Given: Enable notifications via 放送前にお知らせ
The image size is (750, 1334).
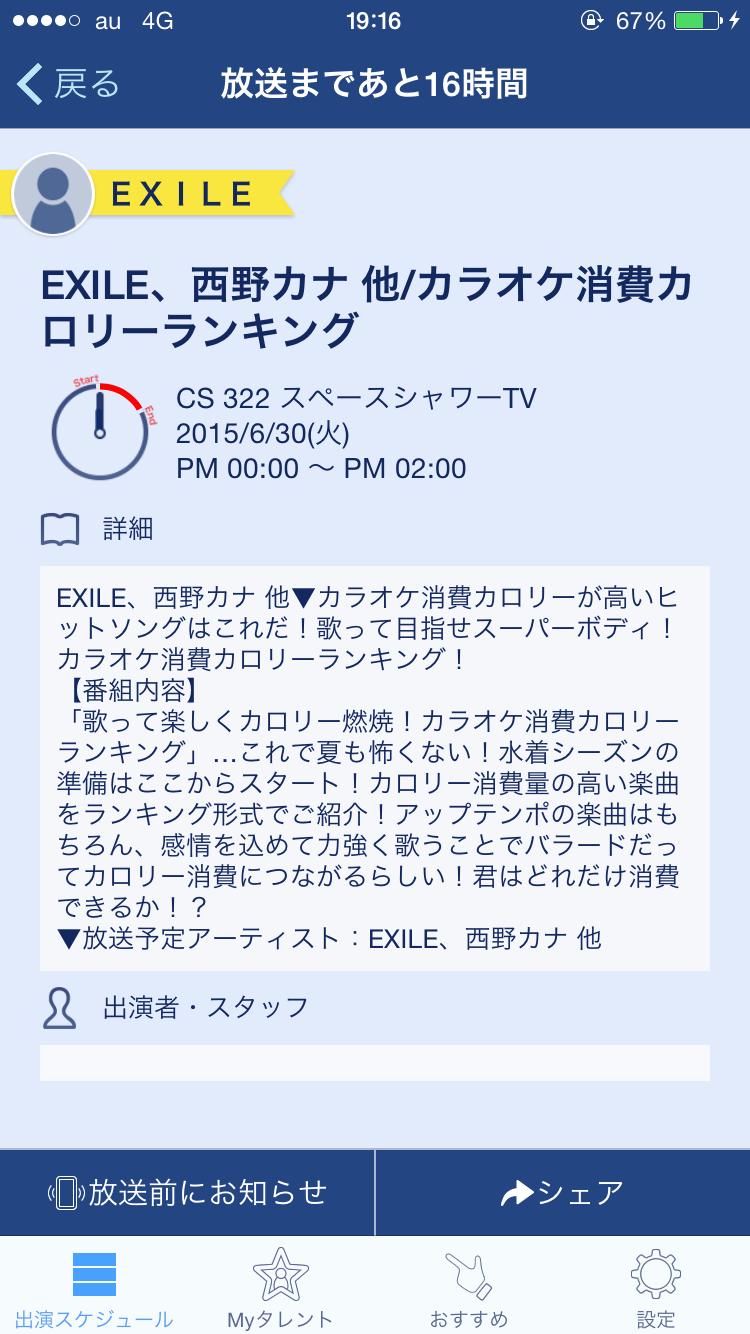Looking at the screenshot, I should (187, 1192).
